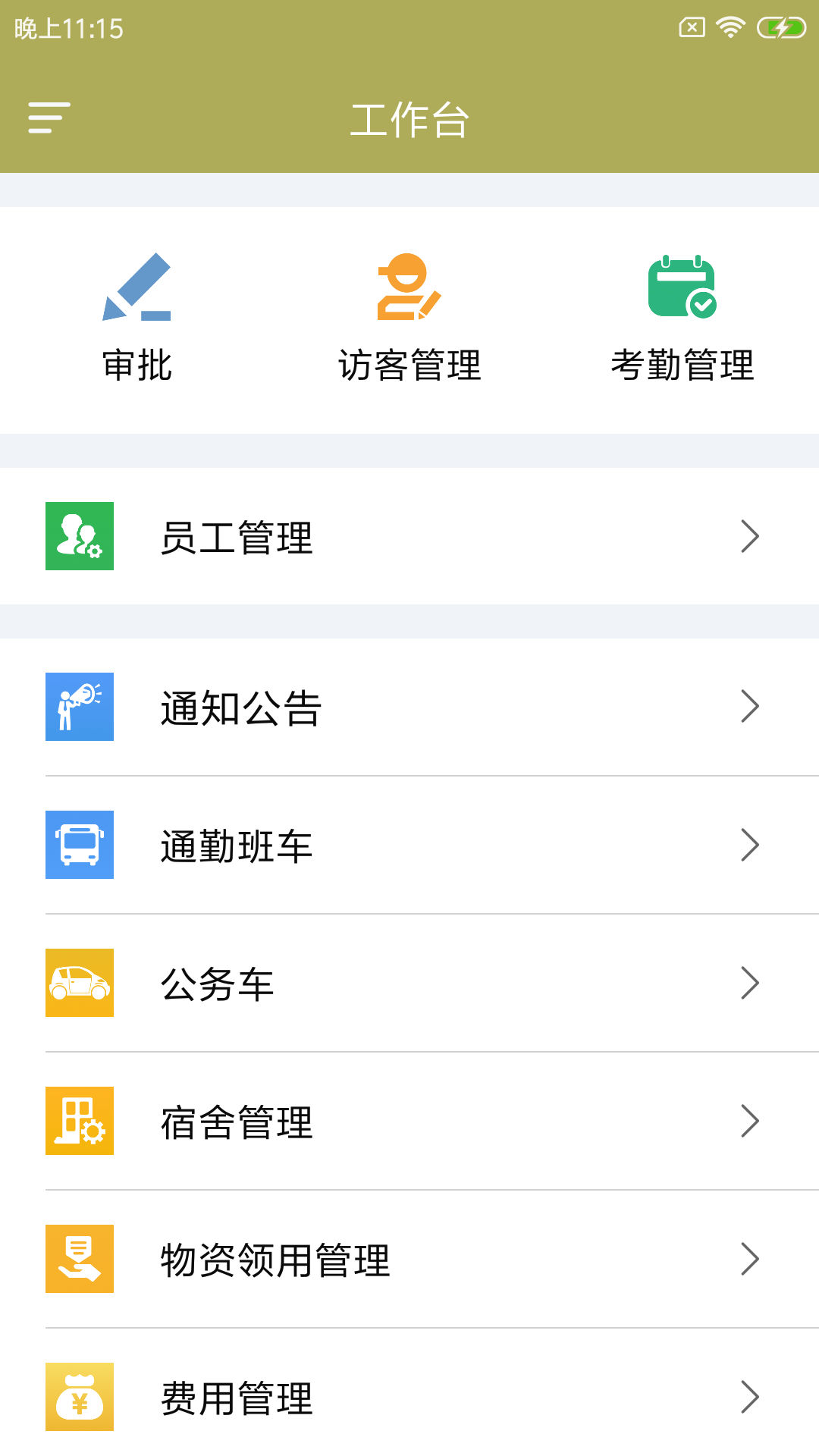Select the 通勤班车 row
819x1456 pixels.
point(409,845)
